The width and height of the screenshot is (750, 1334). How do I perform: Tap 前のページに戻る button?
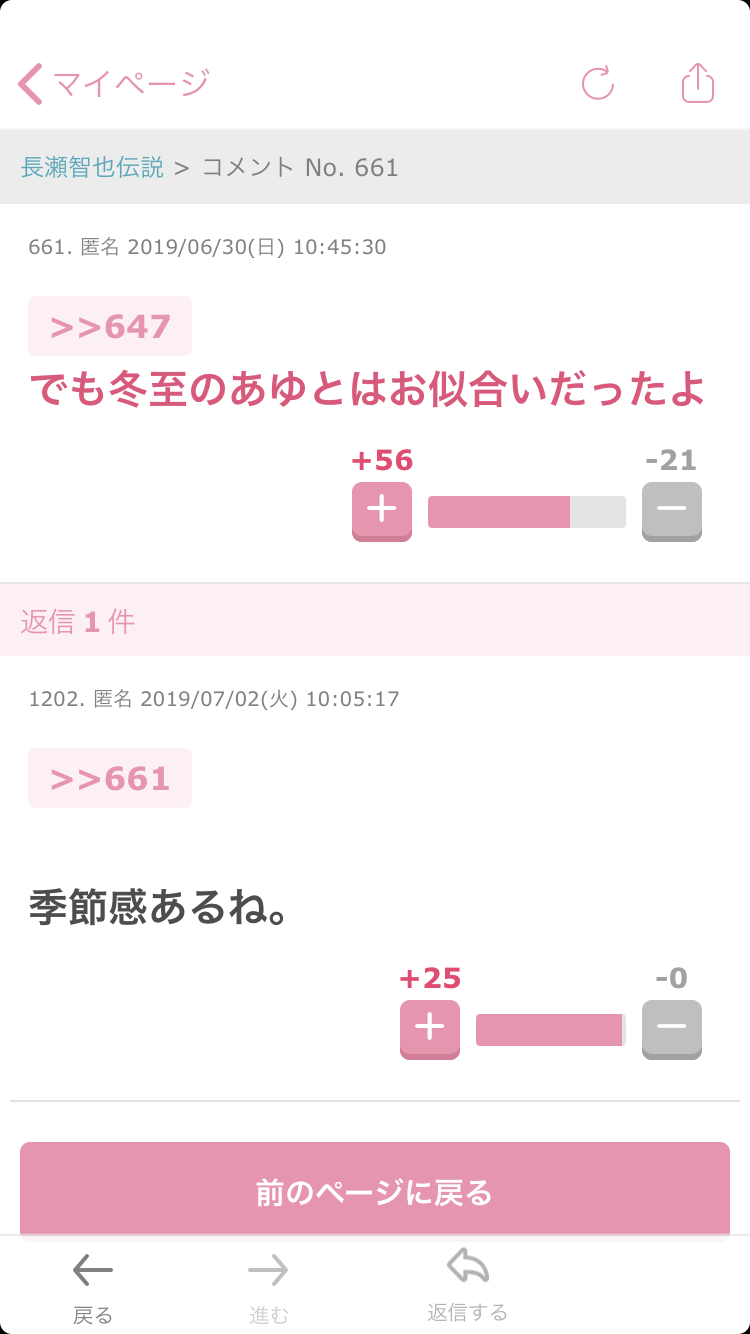375,1191
